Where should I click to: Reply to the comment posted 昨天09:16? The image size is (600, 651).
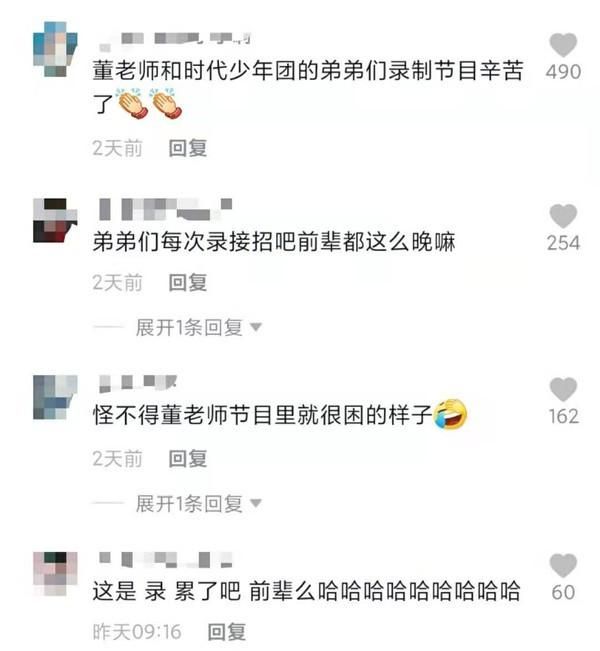click(226, 632)
